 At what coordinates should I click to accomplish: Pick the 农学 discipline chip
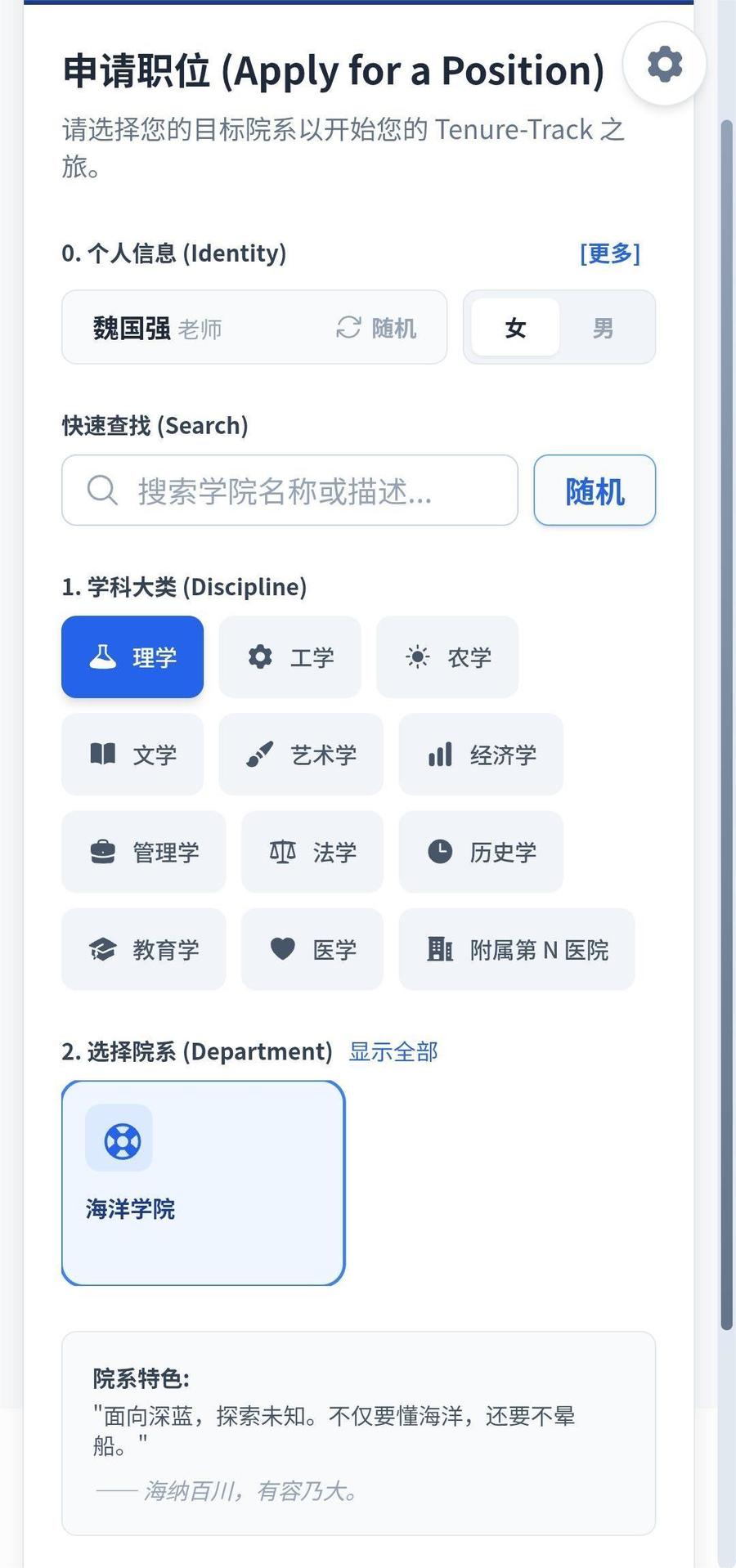pos(447,656)
